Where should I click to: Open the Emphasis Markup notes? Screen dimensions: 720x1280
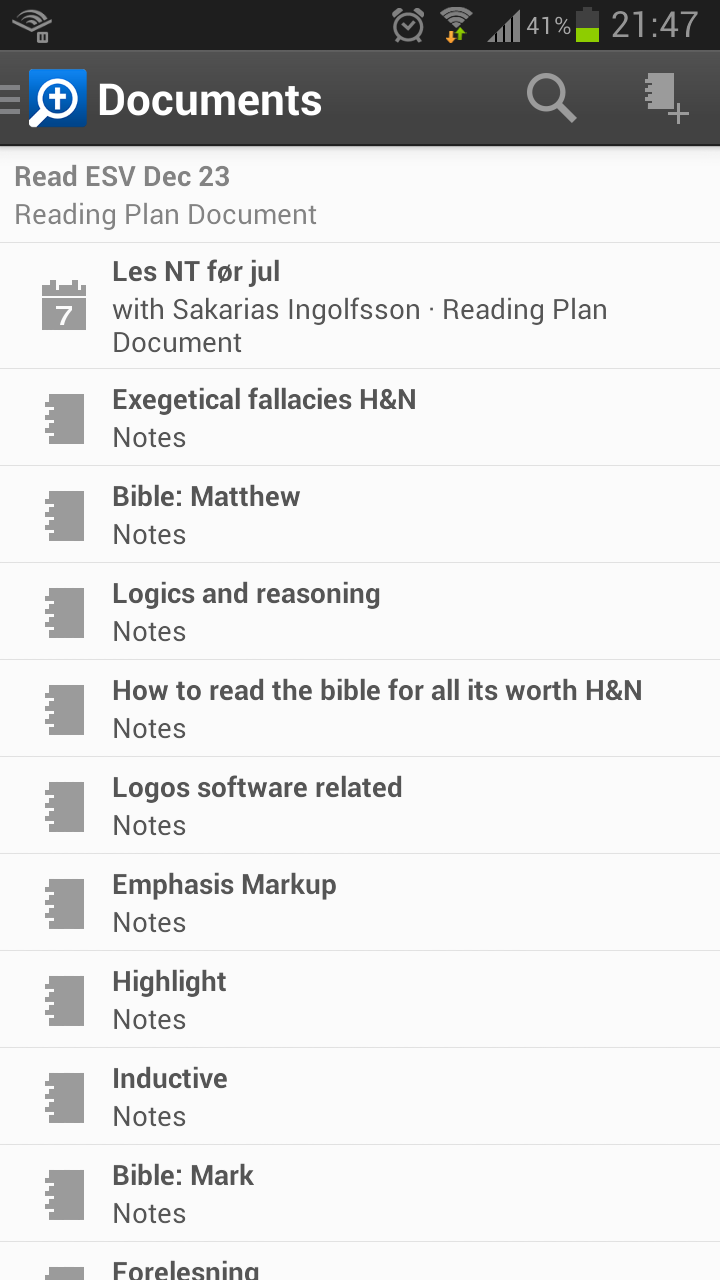[x=360, y=903]
